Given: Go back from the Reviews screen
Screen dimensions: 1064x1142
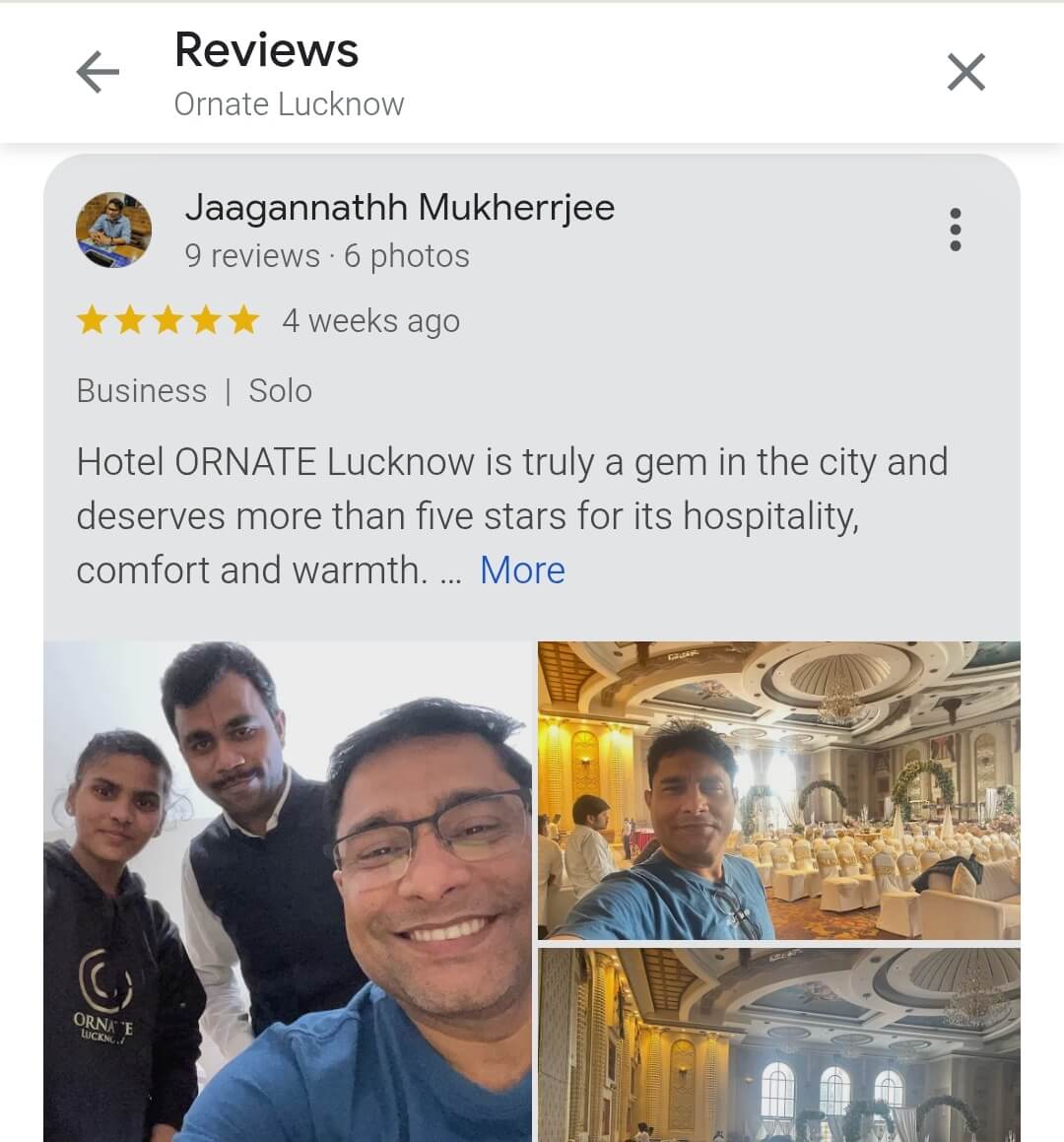Looking at the screenshot, I should tap(98, 73).
